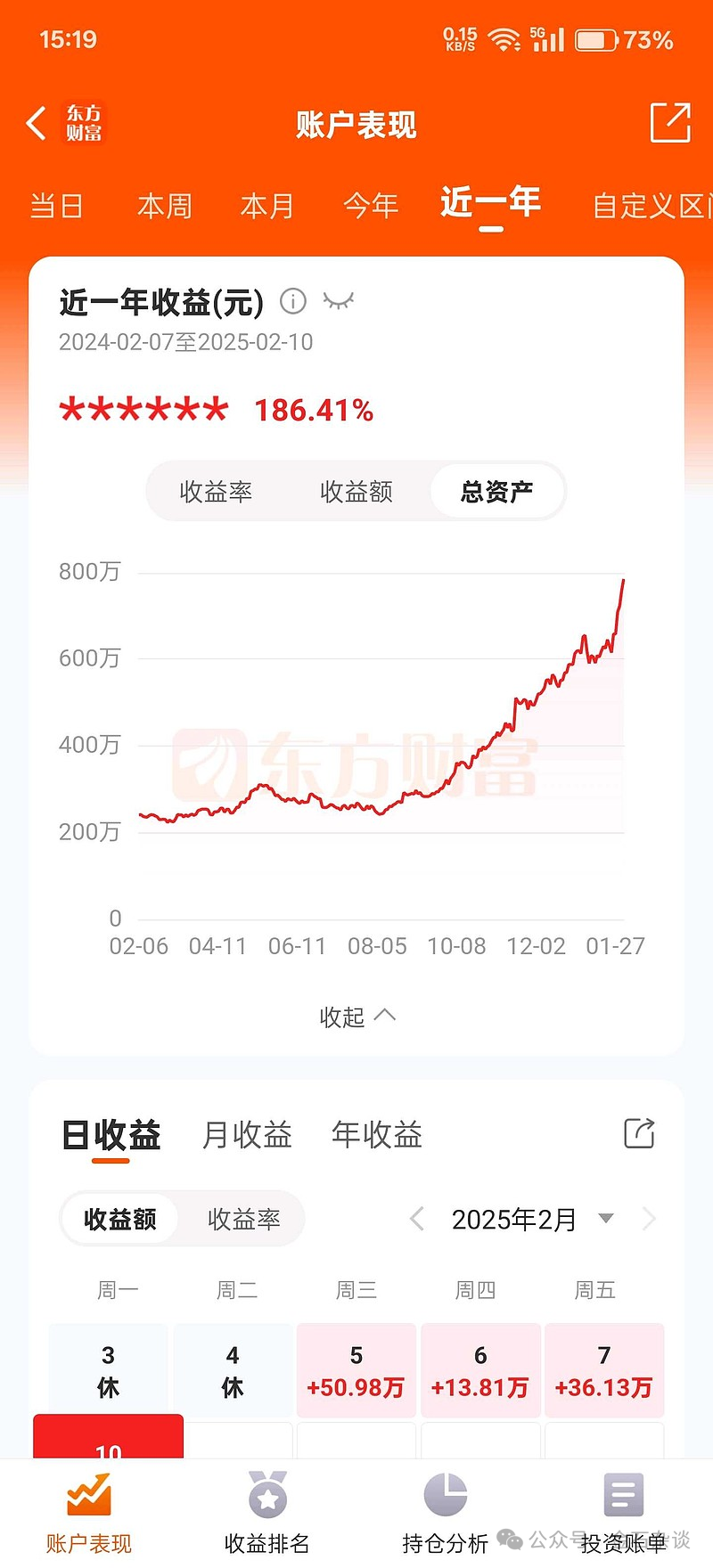This screenshot has width=713, height=1568.
Task: Open the 投资账单 bill icon
Action: click(622, 1495)
